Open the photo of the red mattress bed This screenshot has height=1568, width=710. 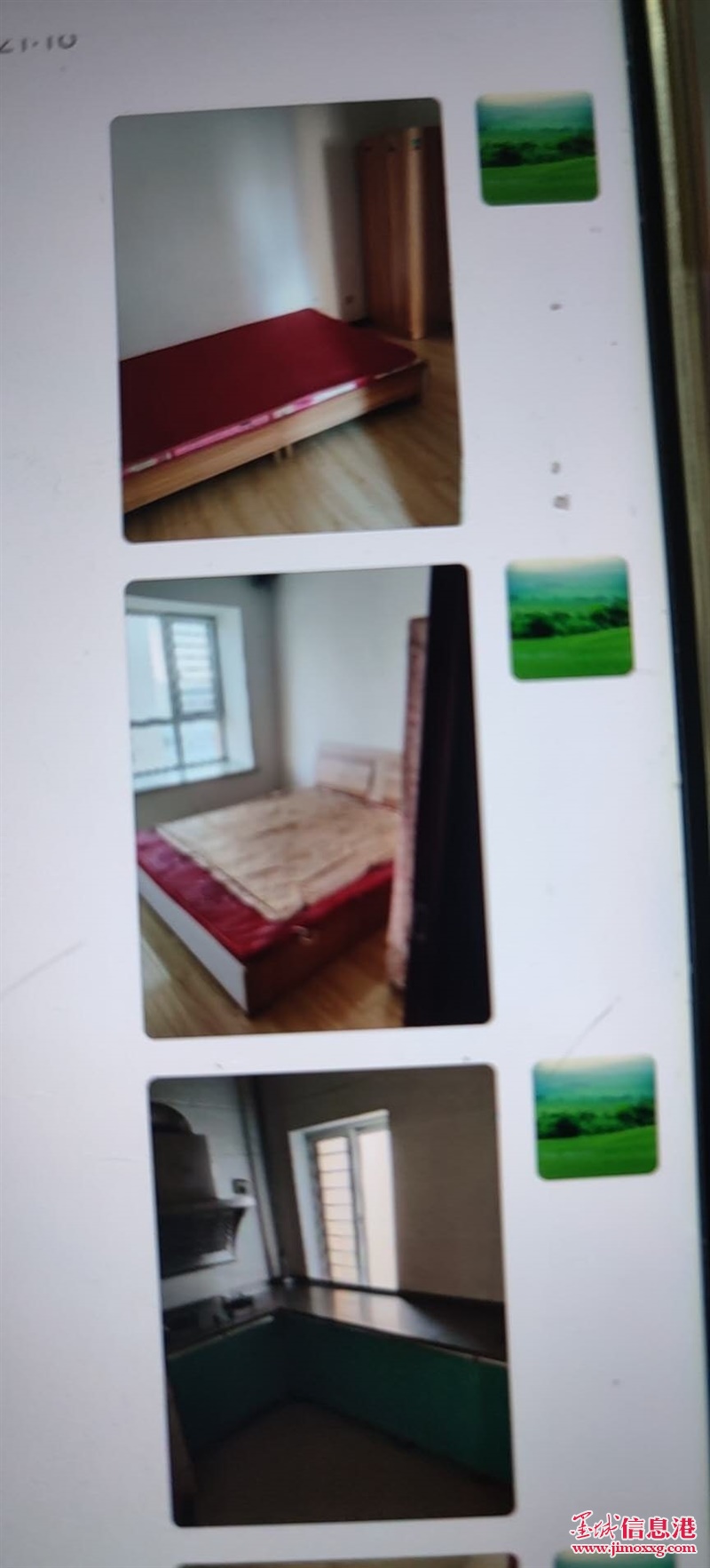point(286,320)
